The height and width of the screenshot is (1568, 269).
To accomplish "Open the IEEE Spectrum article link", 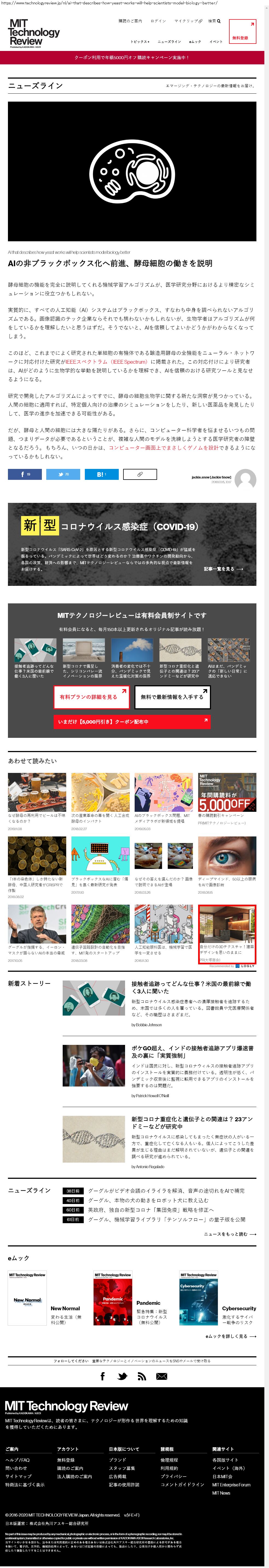I will [x=106, y=362].
